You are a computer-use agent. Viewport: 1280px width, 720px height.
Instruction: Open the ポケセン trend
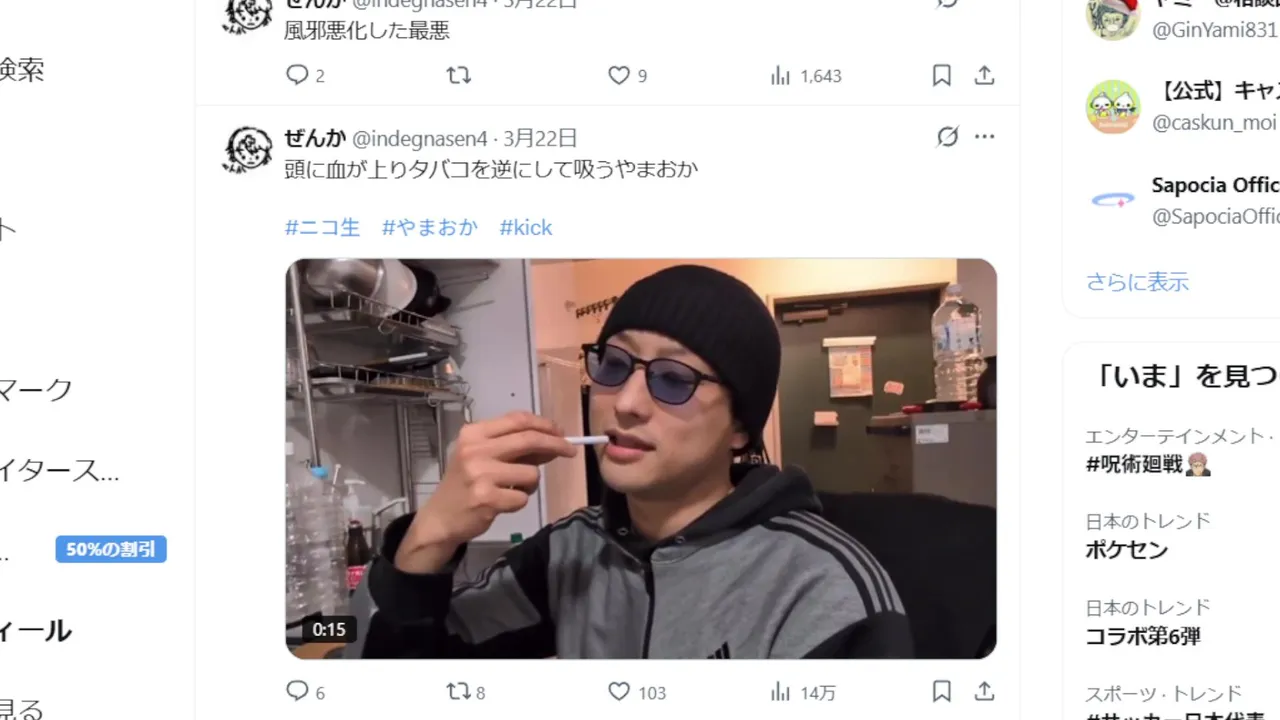(x=1127, y=550)
